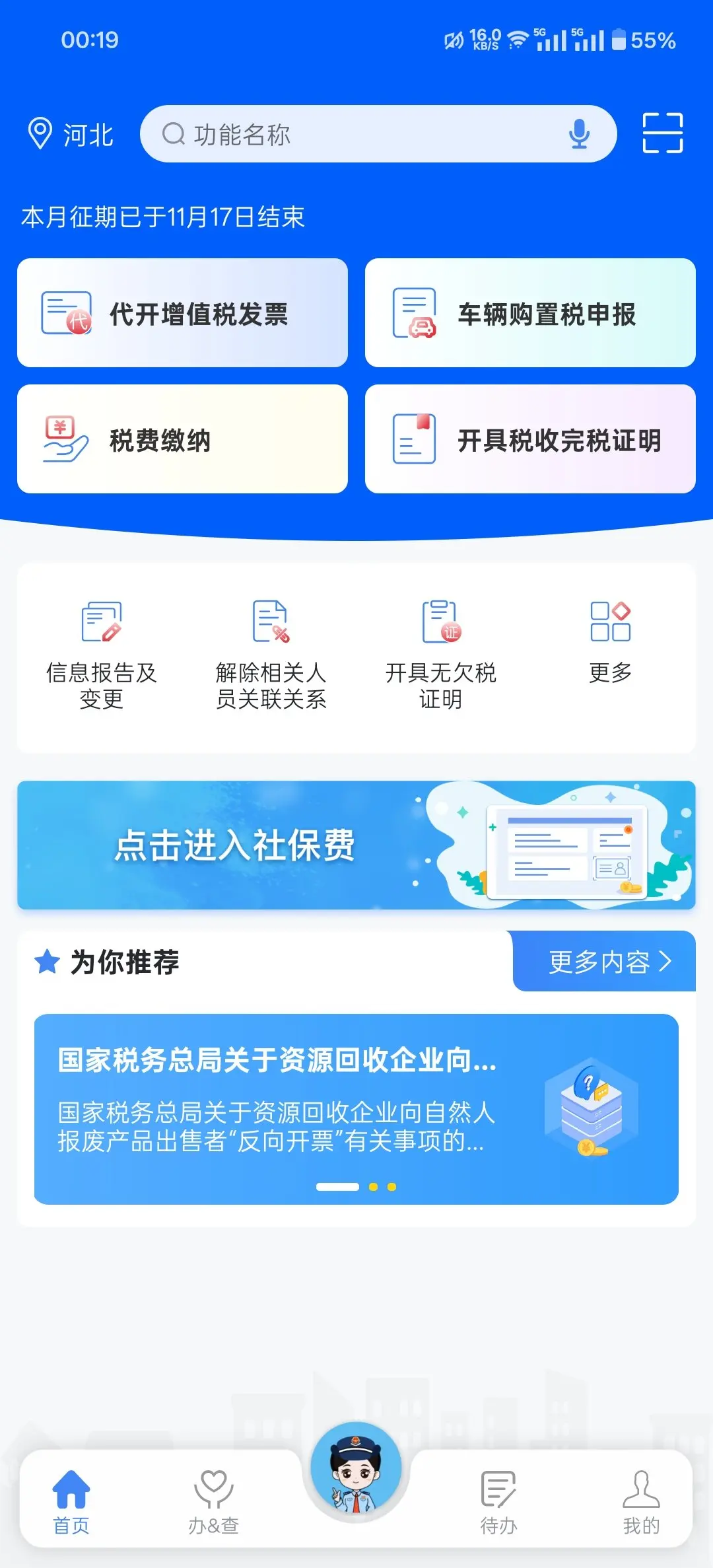Open 代开增值税发票
This screenshot has height=1568, width=713.
pos(182,313)
